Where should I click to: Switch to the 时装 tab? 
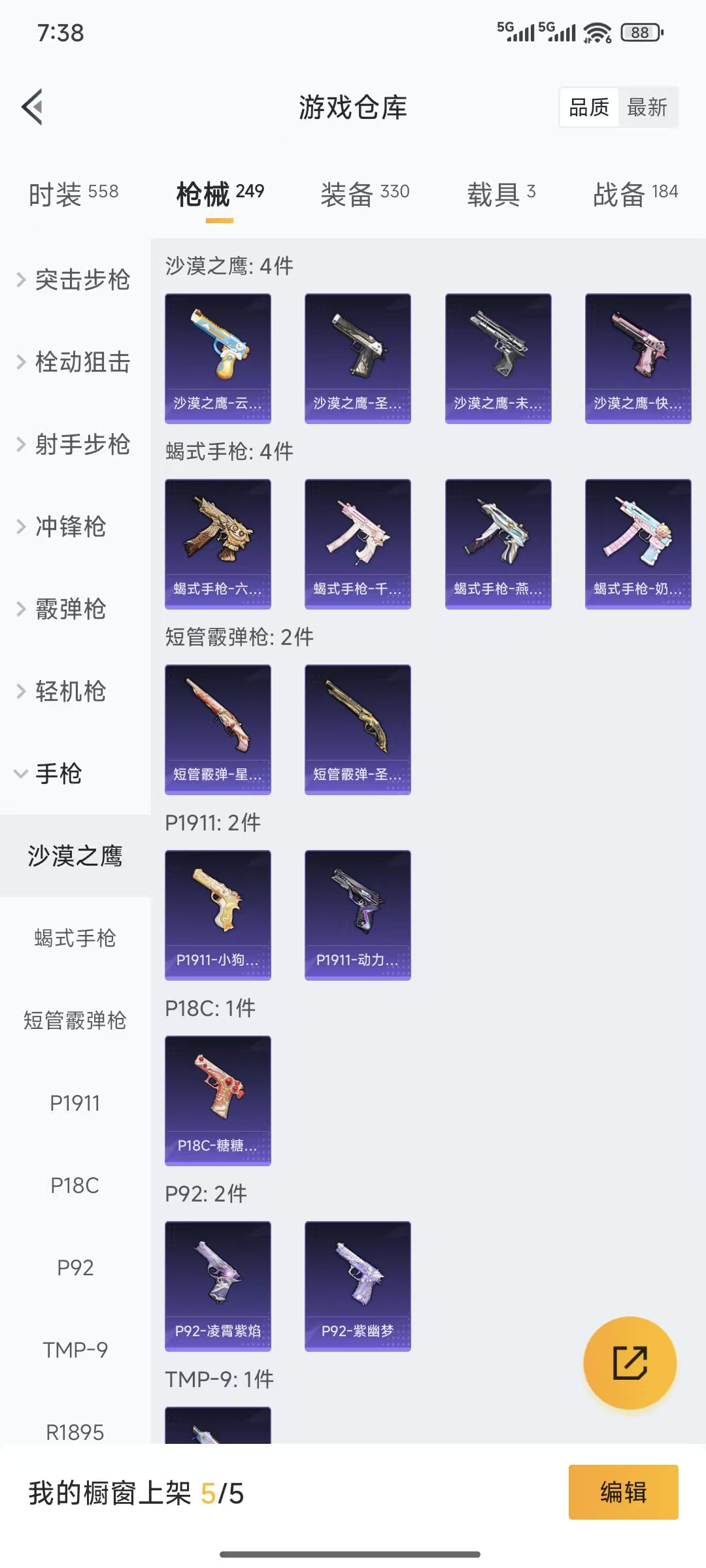[x=73, y=194]
